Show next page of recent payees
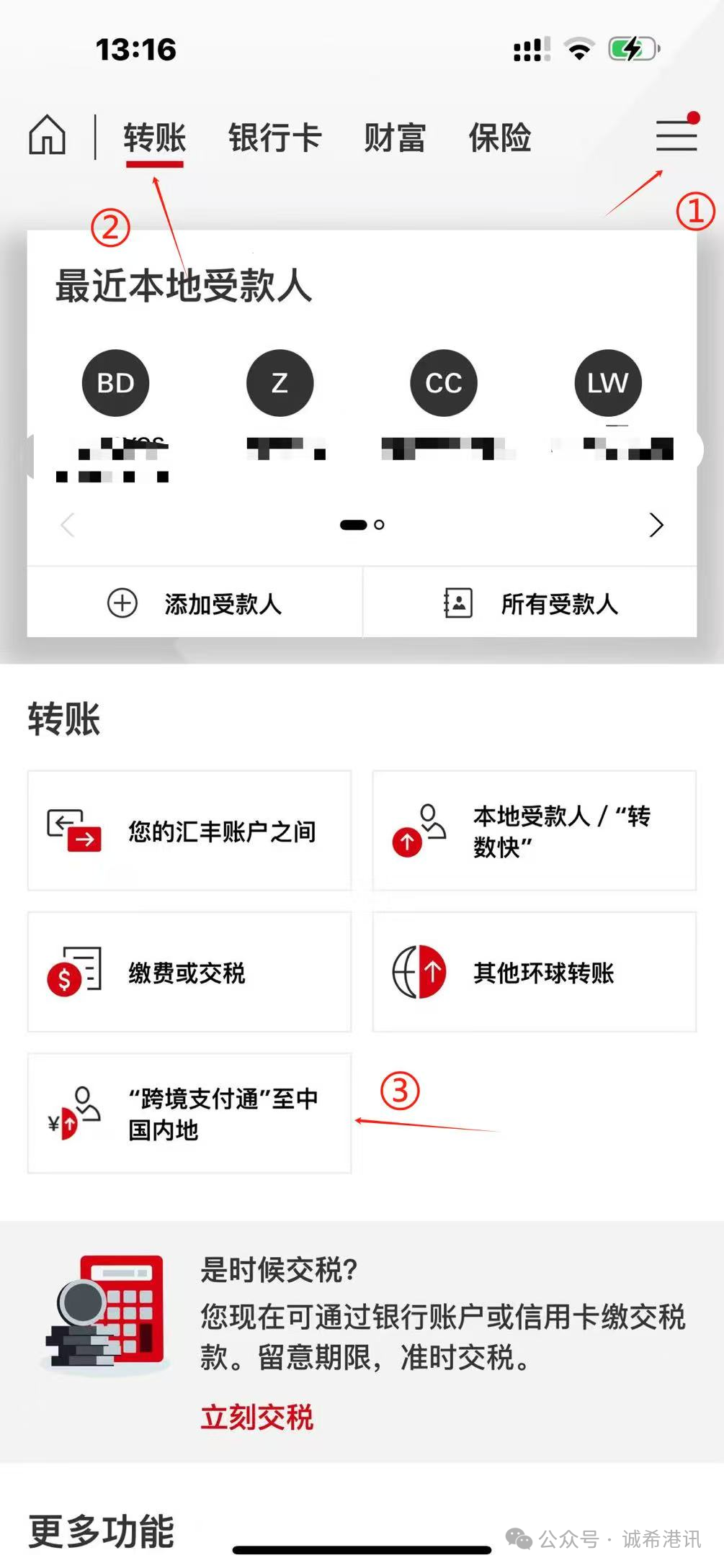The width and height of the screenshot is (724, 1568). point(656,525)
